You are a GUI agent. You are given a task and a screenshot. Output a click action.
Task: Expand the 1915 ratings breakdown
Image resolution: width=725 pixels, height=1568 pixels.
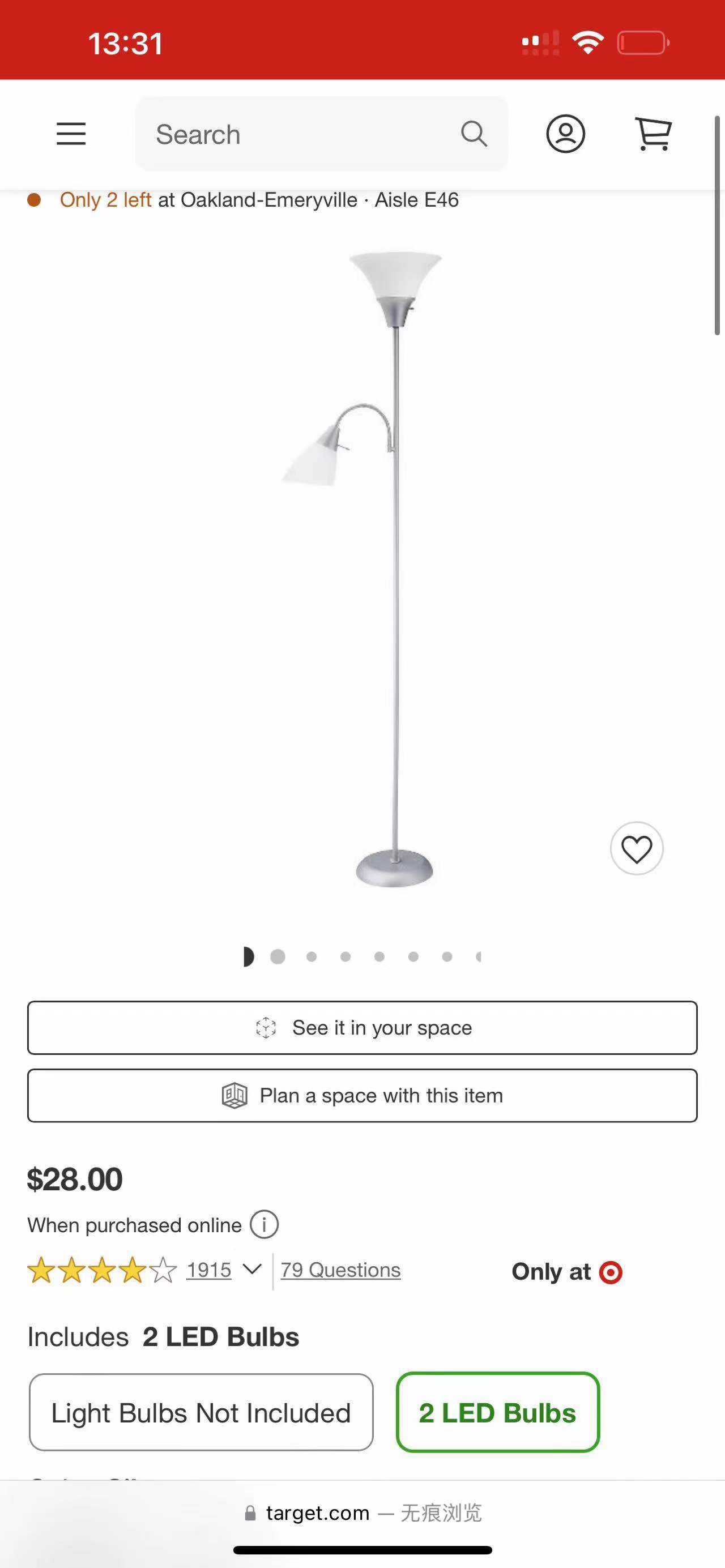pos(251,1269)
